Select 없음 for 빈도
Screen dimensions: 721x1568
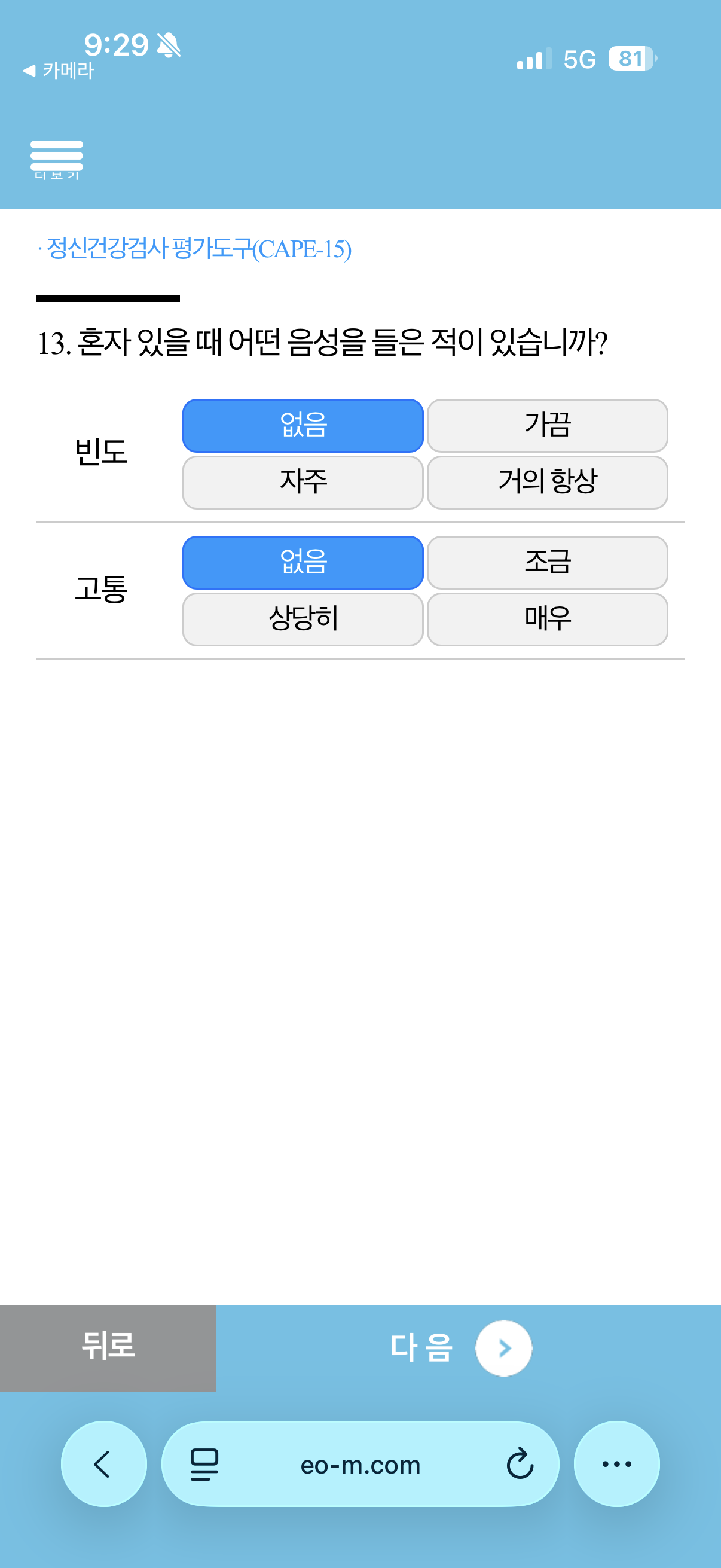(303, 425)
